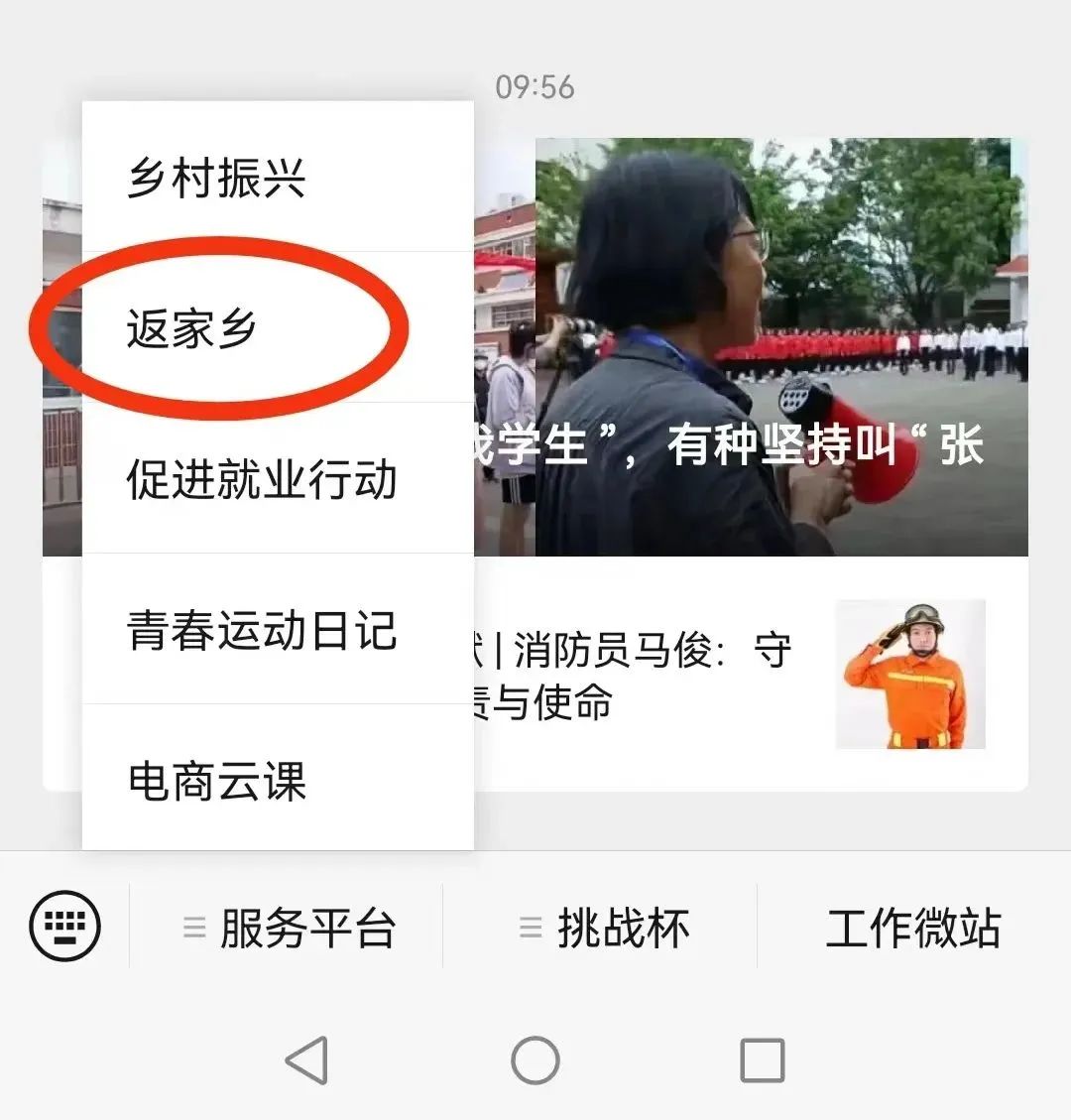Image resolution: width=1071 pixels, height=1120 pixels.
Task: Select the keyboard switch icon at bottom left
Action: pos(62,927)
